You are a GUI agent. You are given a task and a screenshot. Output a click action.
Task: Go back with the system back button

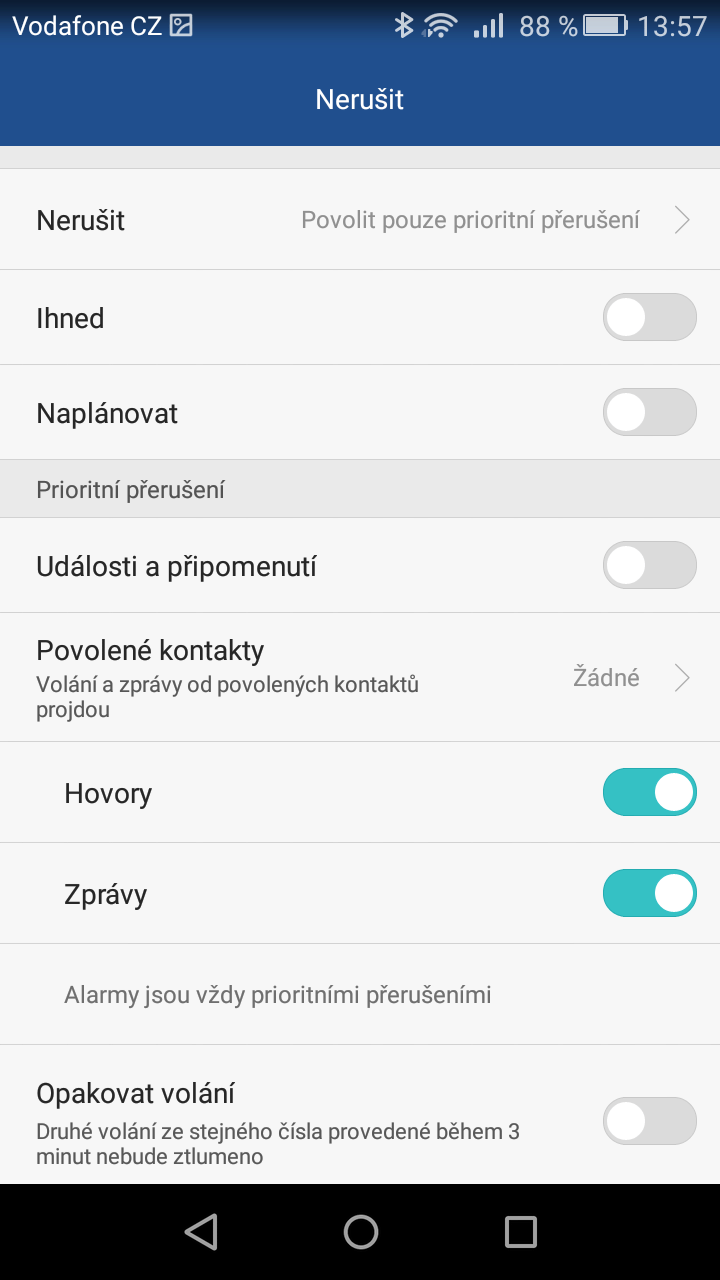(x=201, y=1232)
